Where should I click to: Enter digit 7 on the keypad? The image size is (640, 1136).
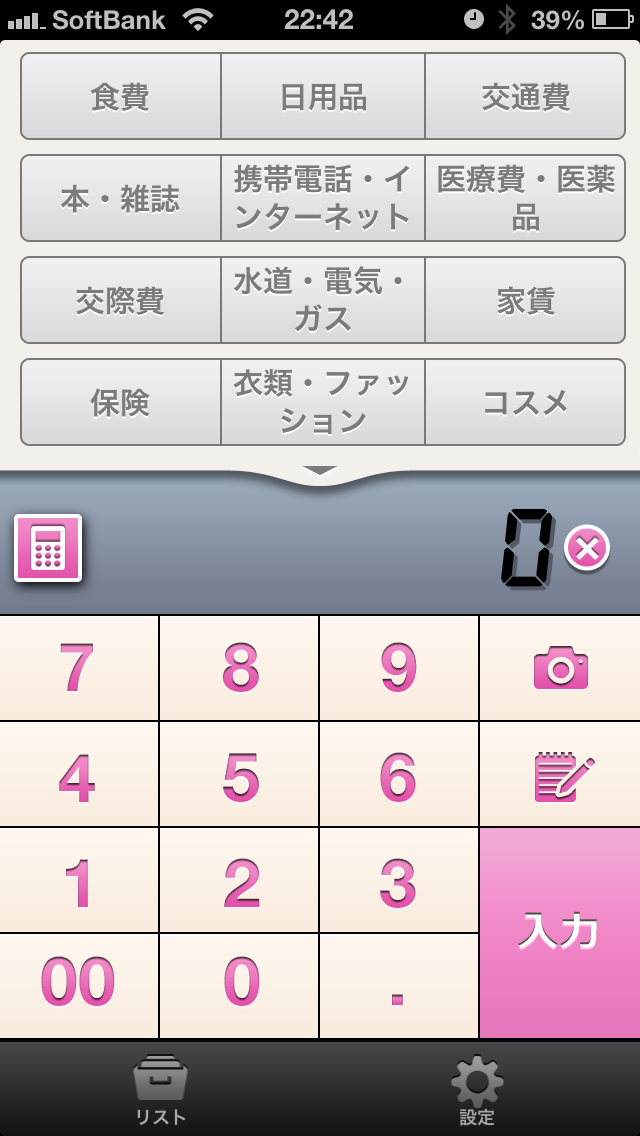click(78, 668)
